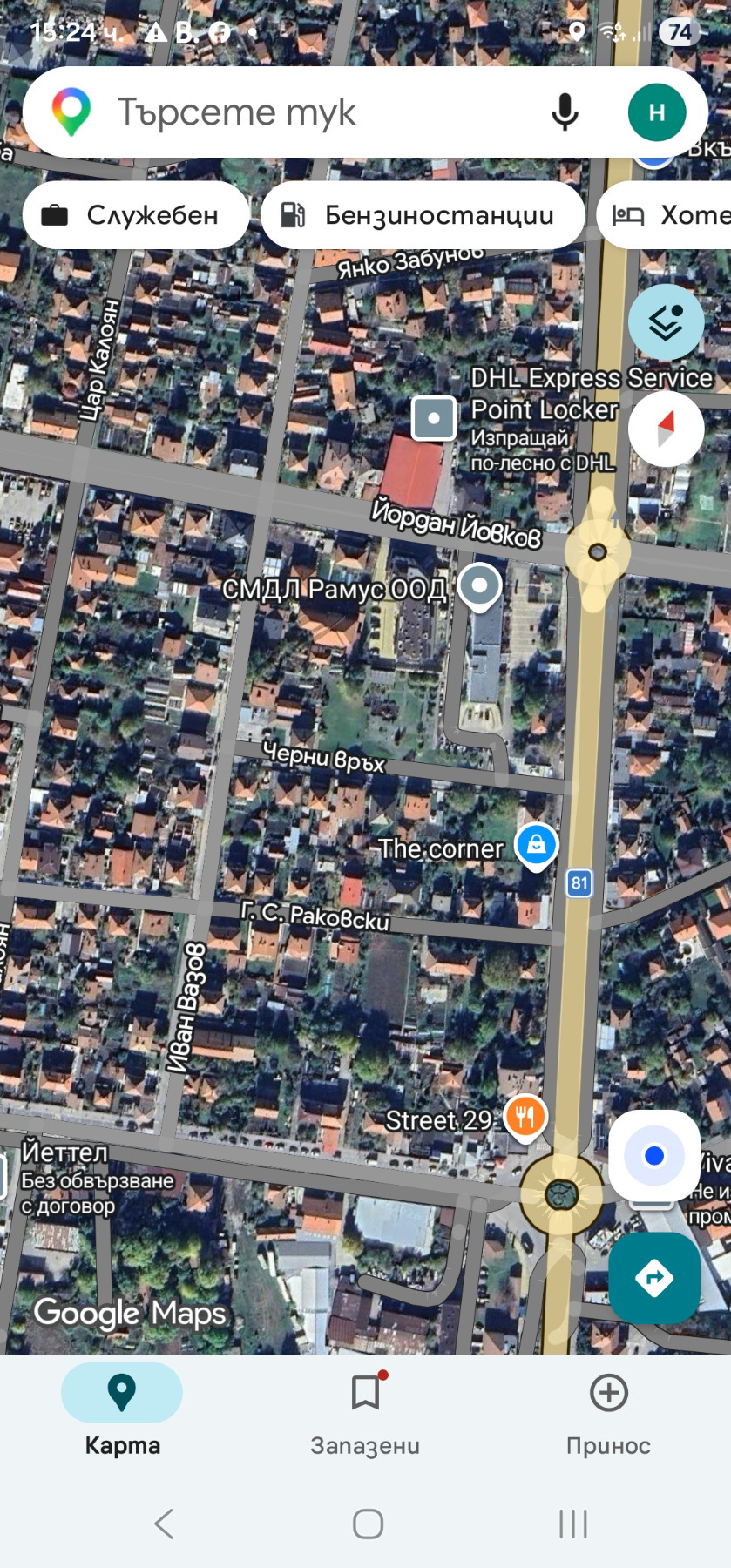Open the map layers picker icon

pyautogui.click(x=666, y=321)
